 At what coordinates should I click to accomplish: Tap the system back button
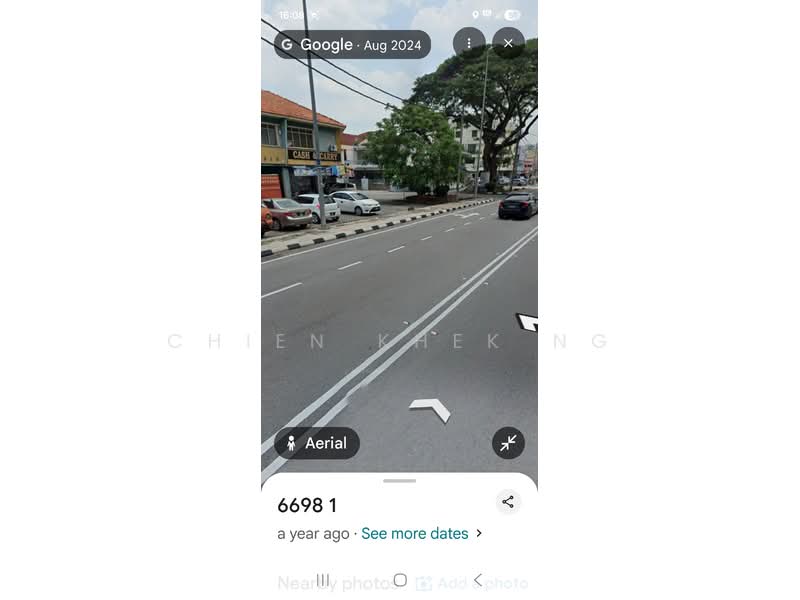click(x=478, y=580)
